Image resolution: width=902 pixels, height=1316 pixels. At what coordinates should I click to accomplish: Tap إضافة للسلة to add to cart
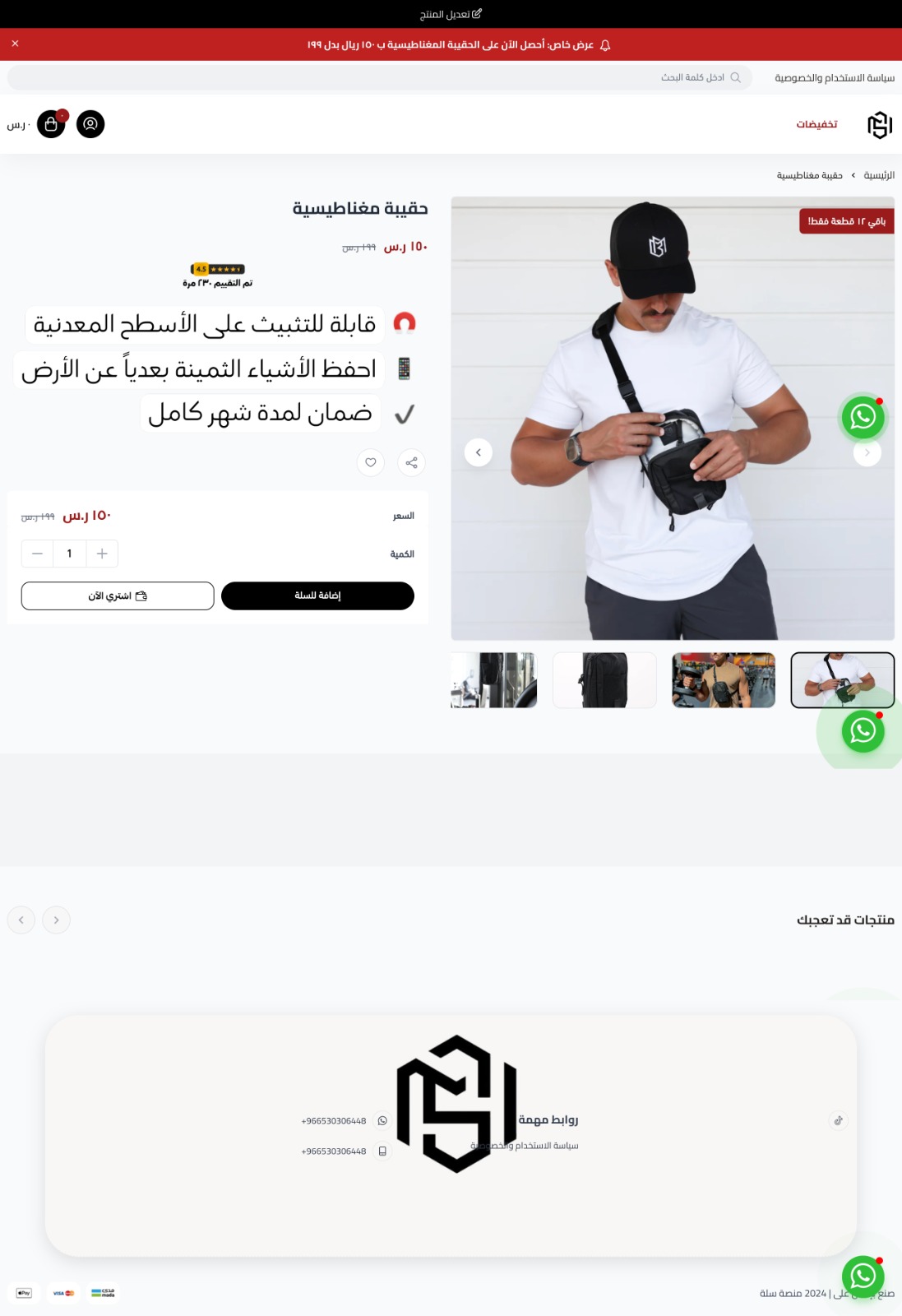(317, 595)
